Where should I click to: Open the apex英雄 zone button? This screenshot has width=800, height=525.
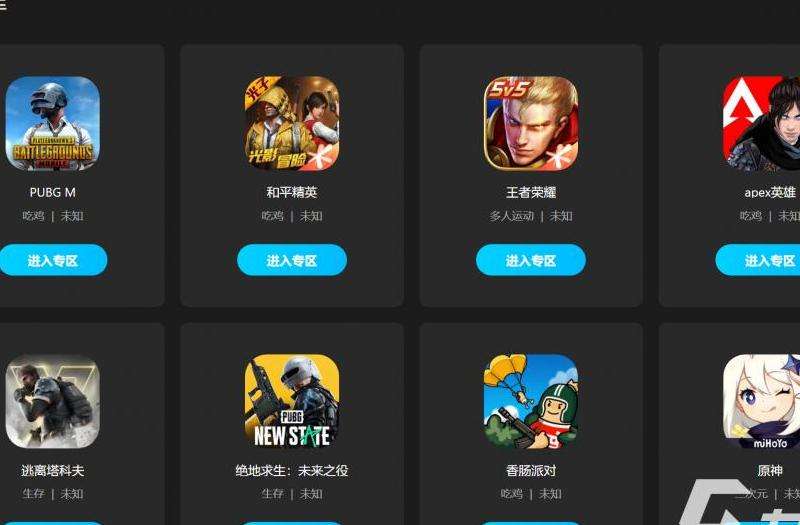coord(762,260)
